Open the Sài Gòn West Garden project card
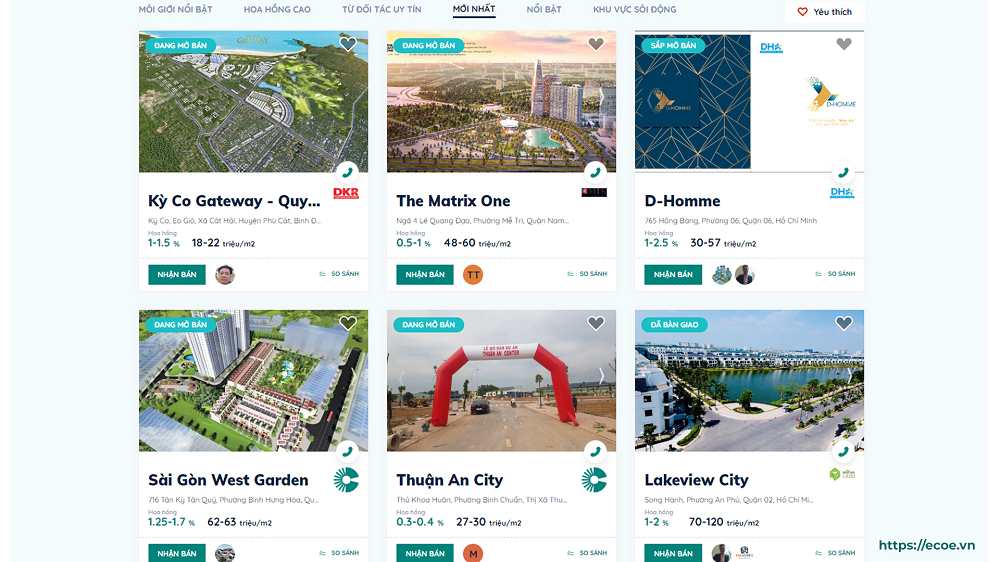The image size is (1000, 562). [228, 480]
